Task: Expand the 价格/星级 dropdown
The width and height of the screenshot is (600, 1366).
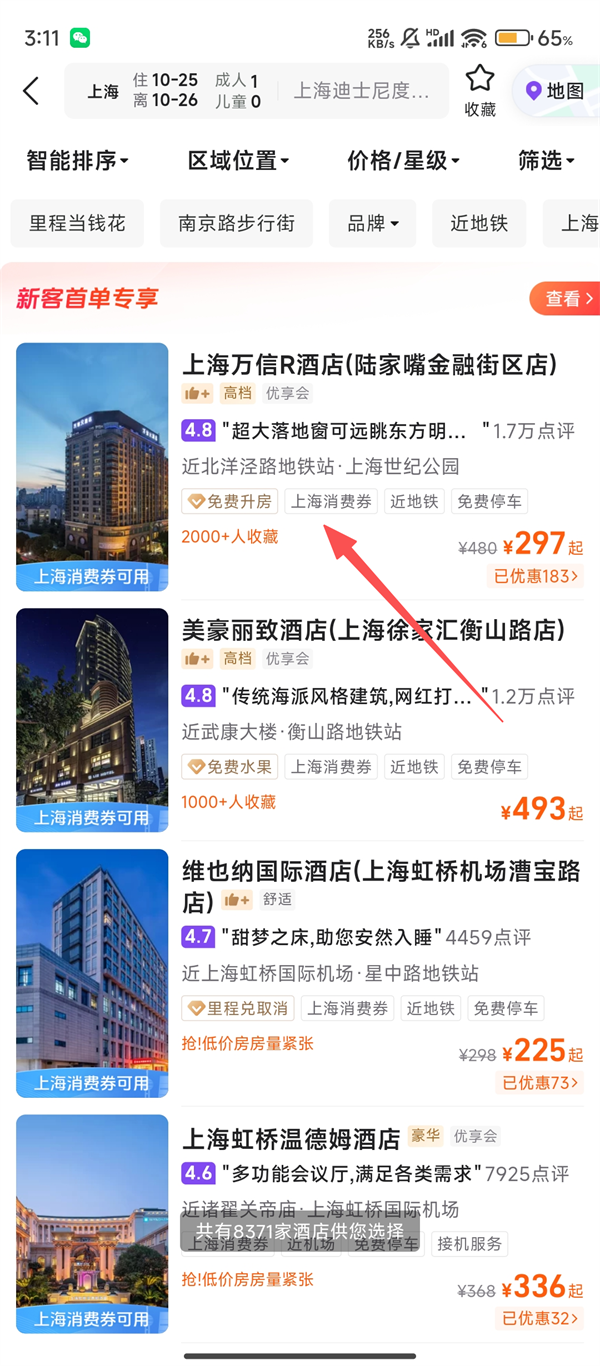Action: (x=403, y=160)
